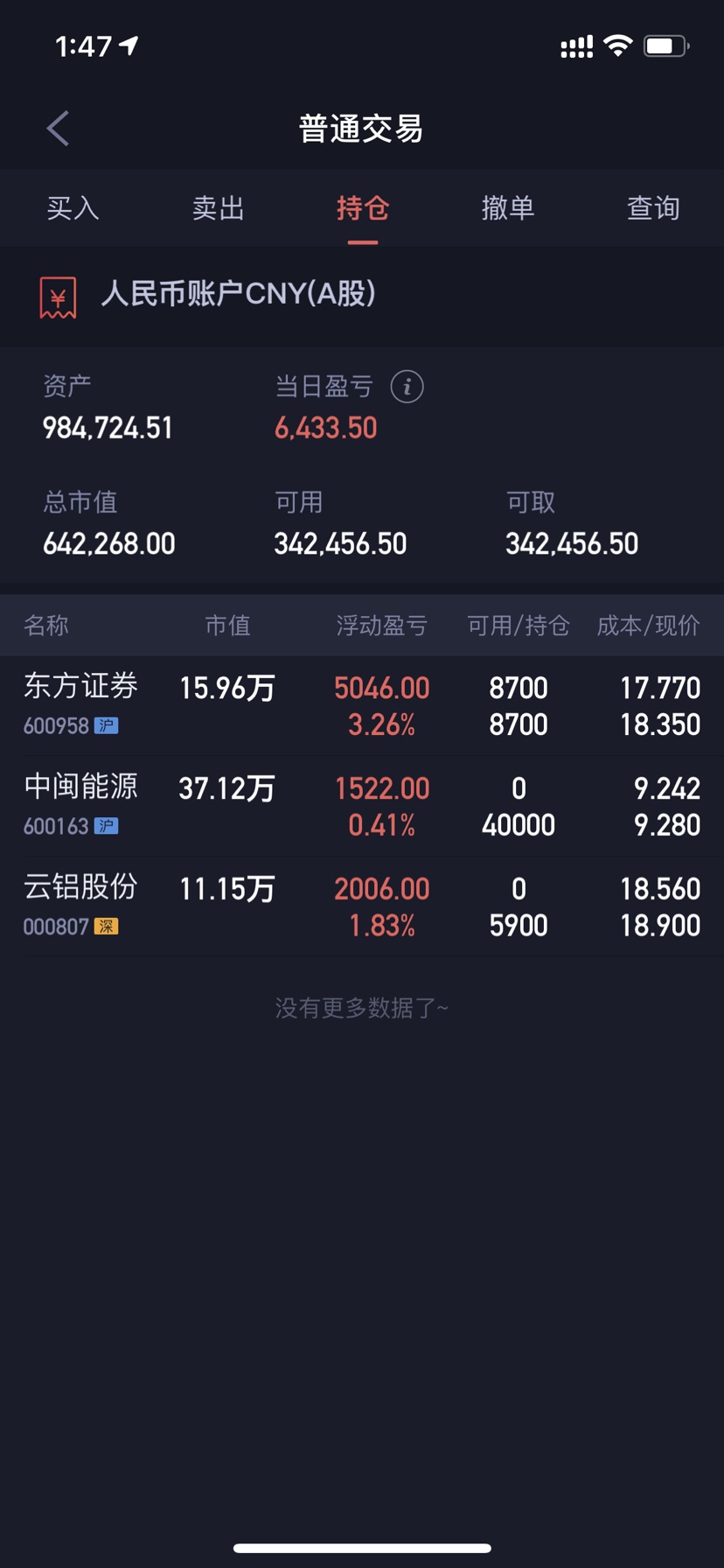The height and width of the screenshot is (1568, 724).
Task: Switch to the 卖出 tab
Action: (x=218, y=208)
